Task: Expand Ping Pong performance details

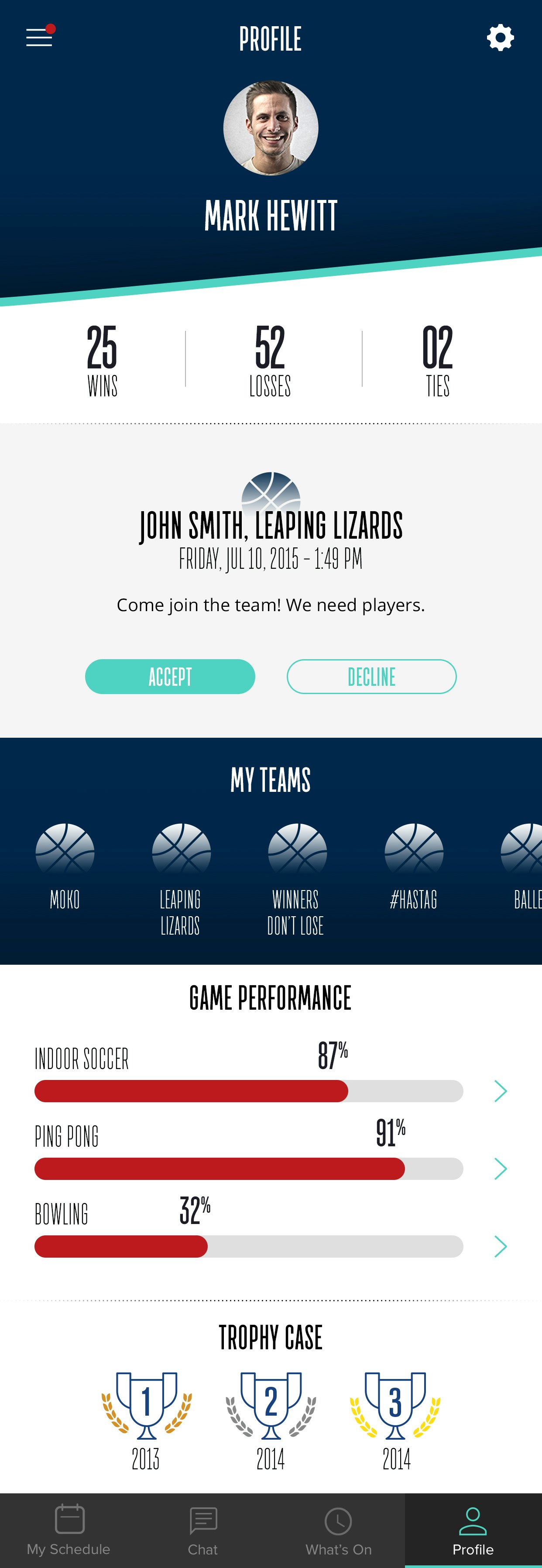Action: (x=500, y=1168)
